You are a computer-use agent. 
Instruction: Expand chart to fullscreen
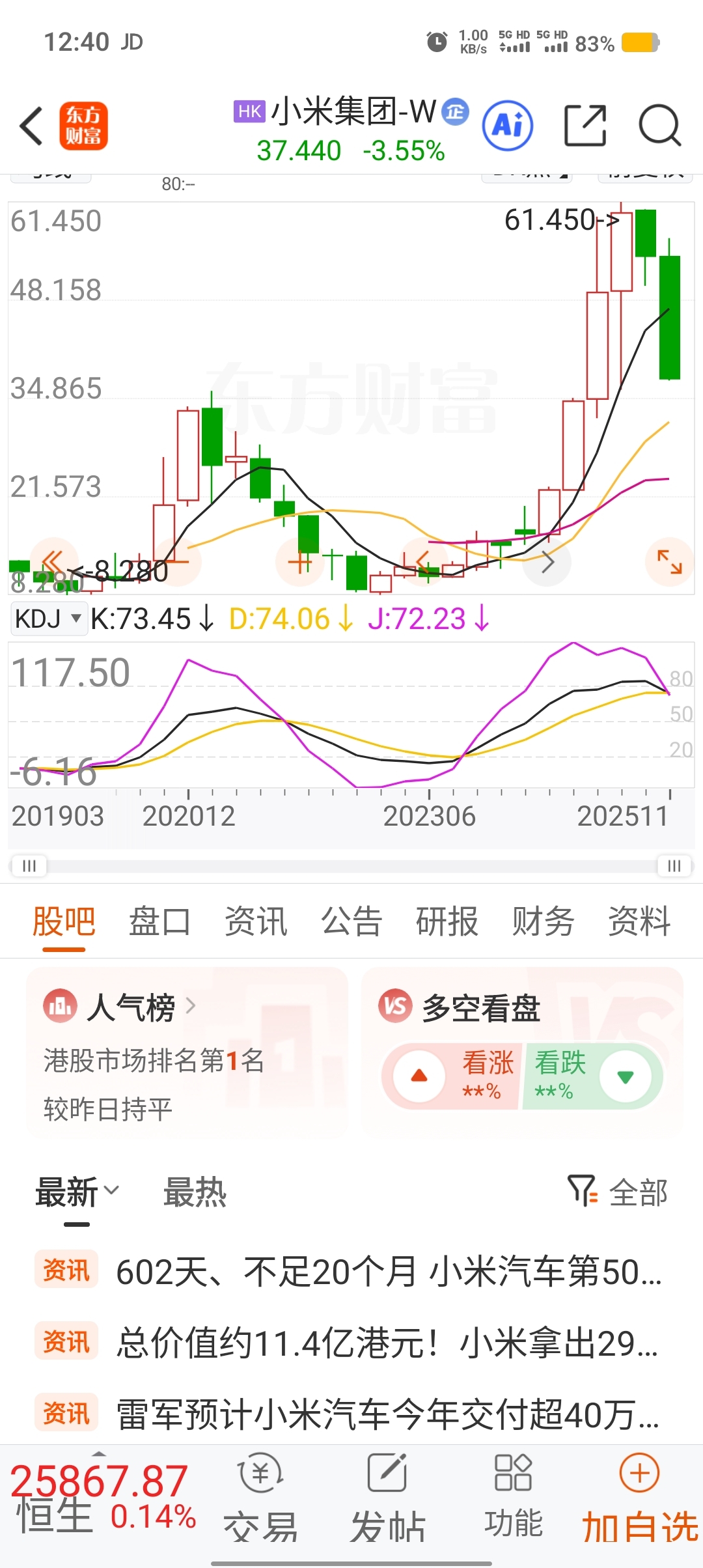tap(669, 561)
